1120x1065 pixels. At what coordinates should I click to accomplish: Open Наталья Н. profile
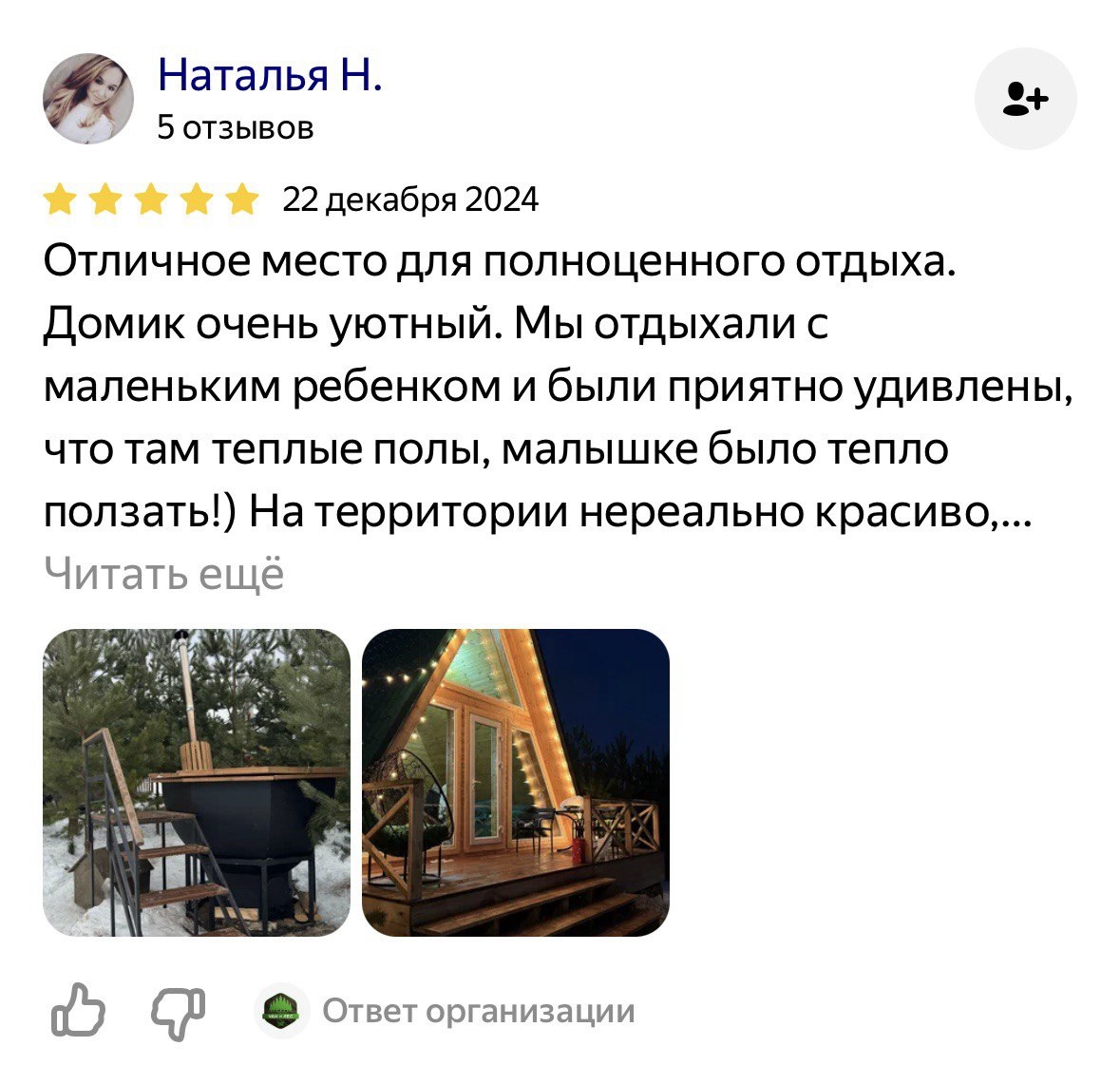270,75
